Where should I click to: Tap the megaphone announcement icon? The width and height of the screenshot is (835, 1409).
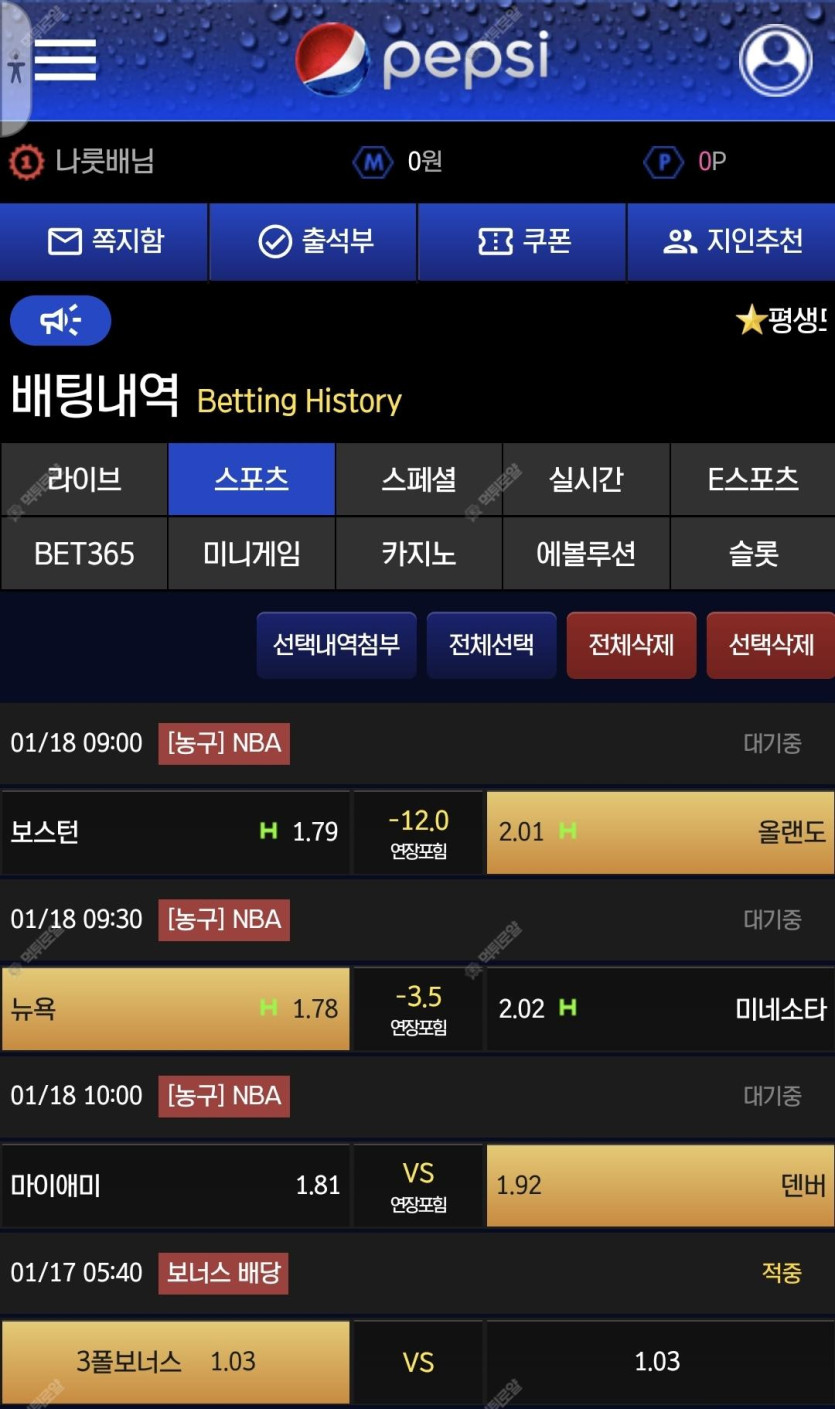[60, 321]
